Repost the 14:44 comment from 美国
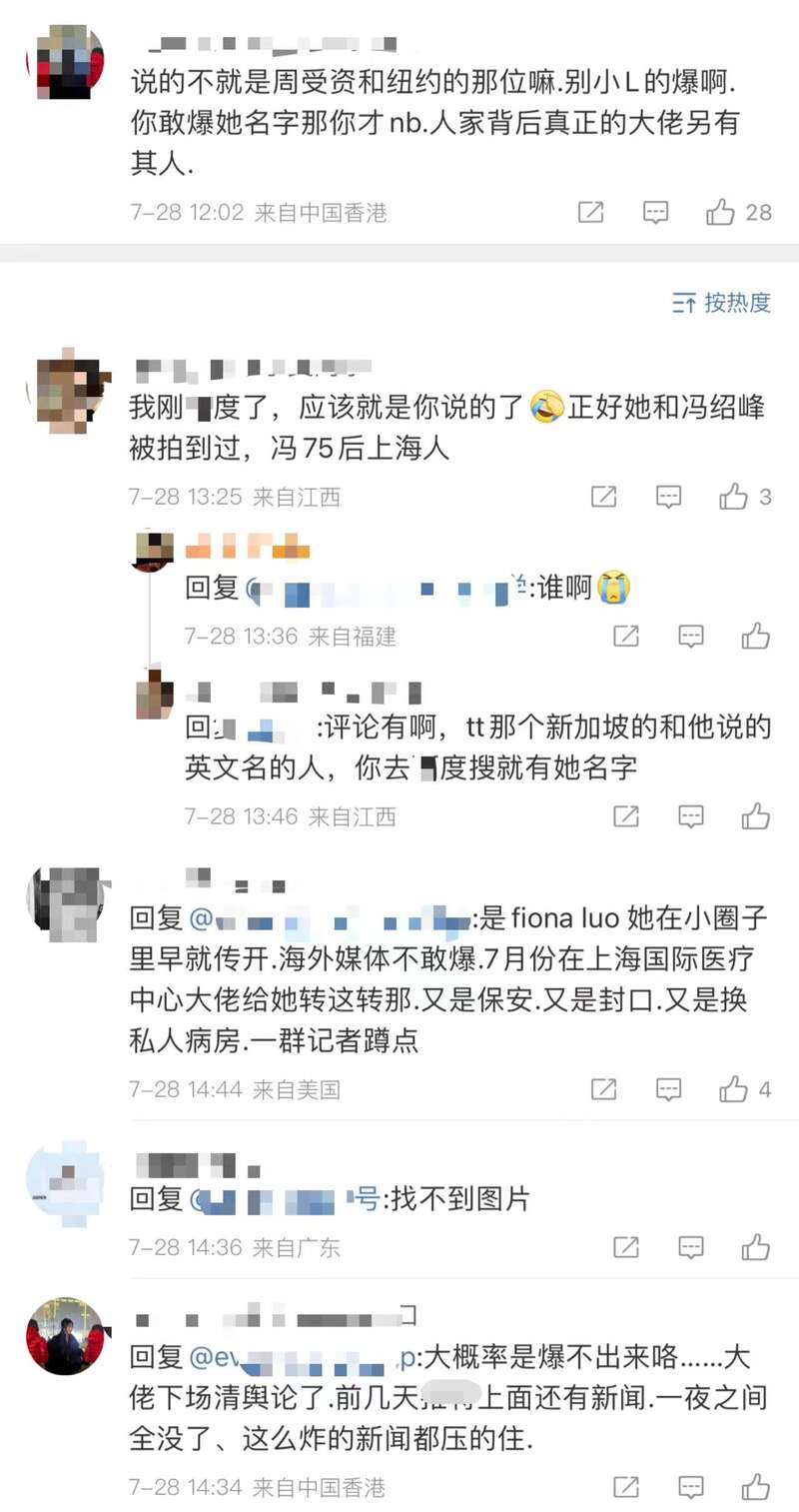 click(603, 1088)
